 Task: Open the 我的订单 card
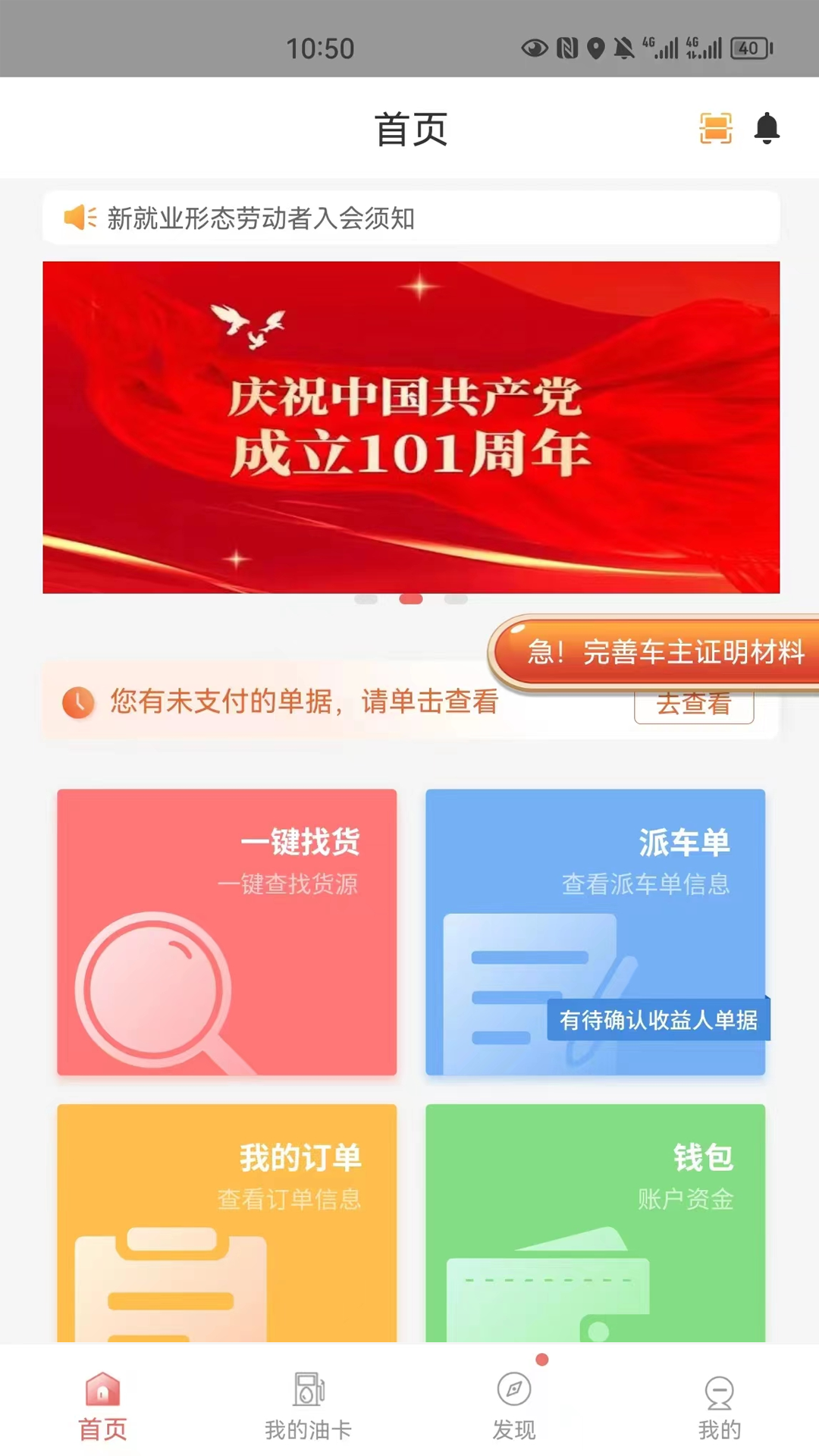tap(227, 1222)
